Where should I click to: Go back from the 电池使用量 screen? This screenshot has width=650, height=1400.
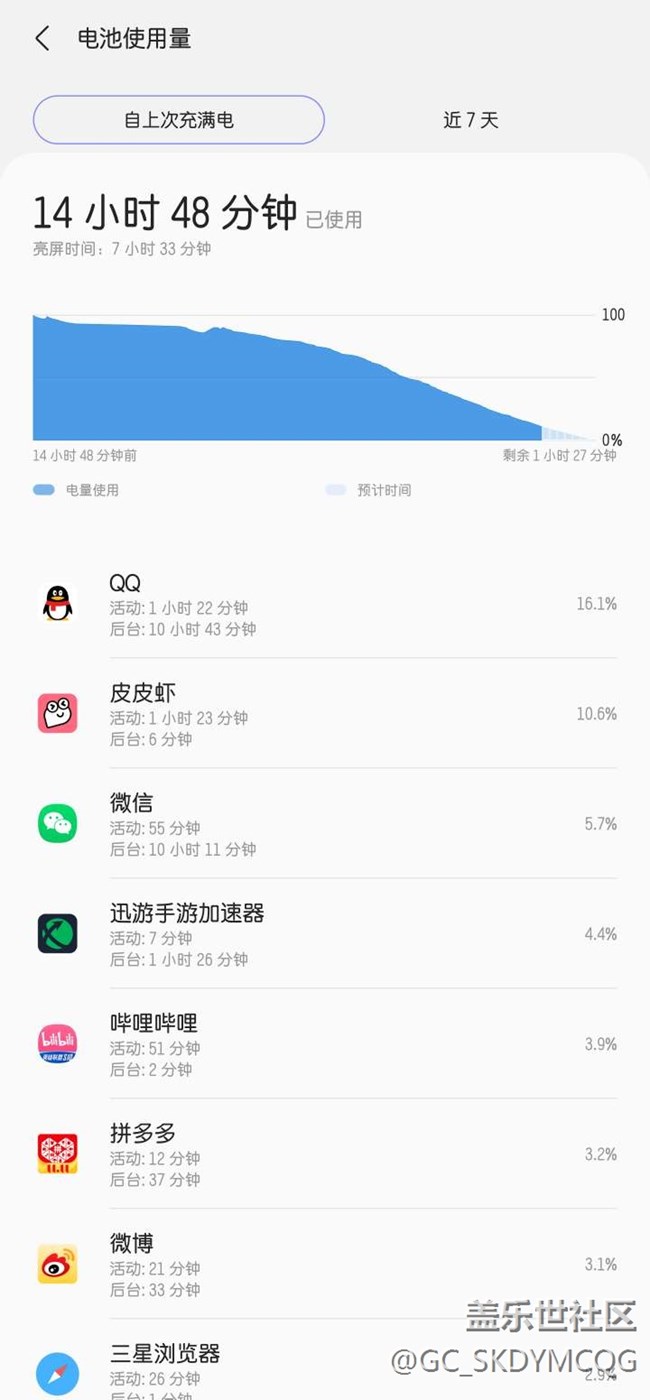[x=42, y=39]
